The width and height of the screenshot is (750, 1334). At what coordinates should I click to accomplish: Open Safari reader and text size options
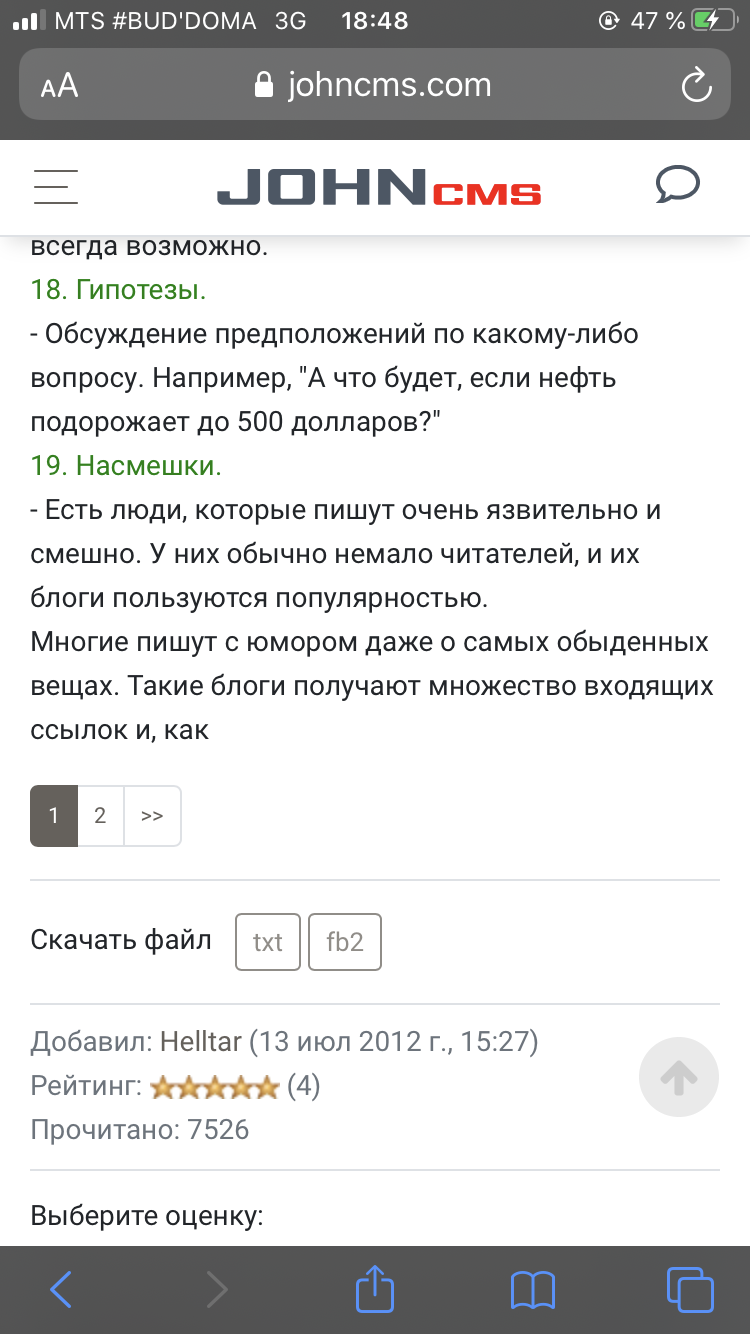[x=59, y=85]
